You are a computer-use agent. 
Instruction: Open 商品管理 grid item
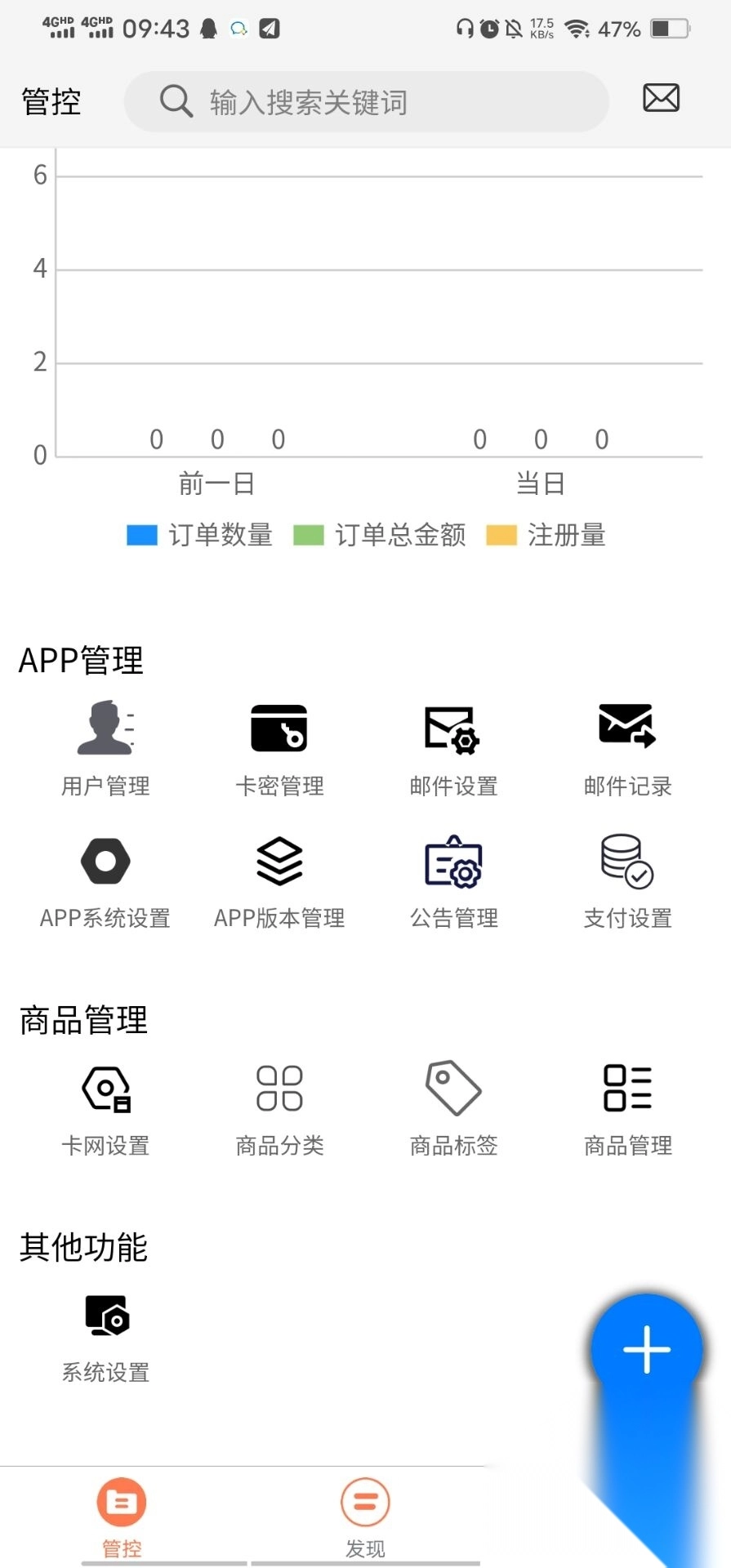point(627,1108)
